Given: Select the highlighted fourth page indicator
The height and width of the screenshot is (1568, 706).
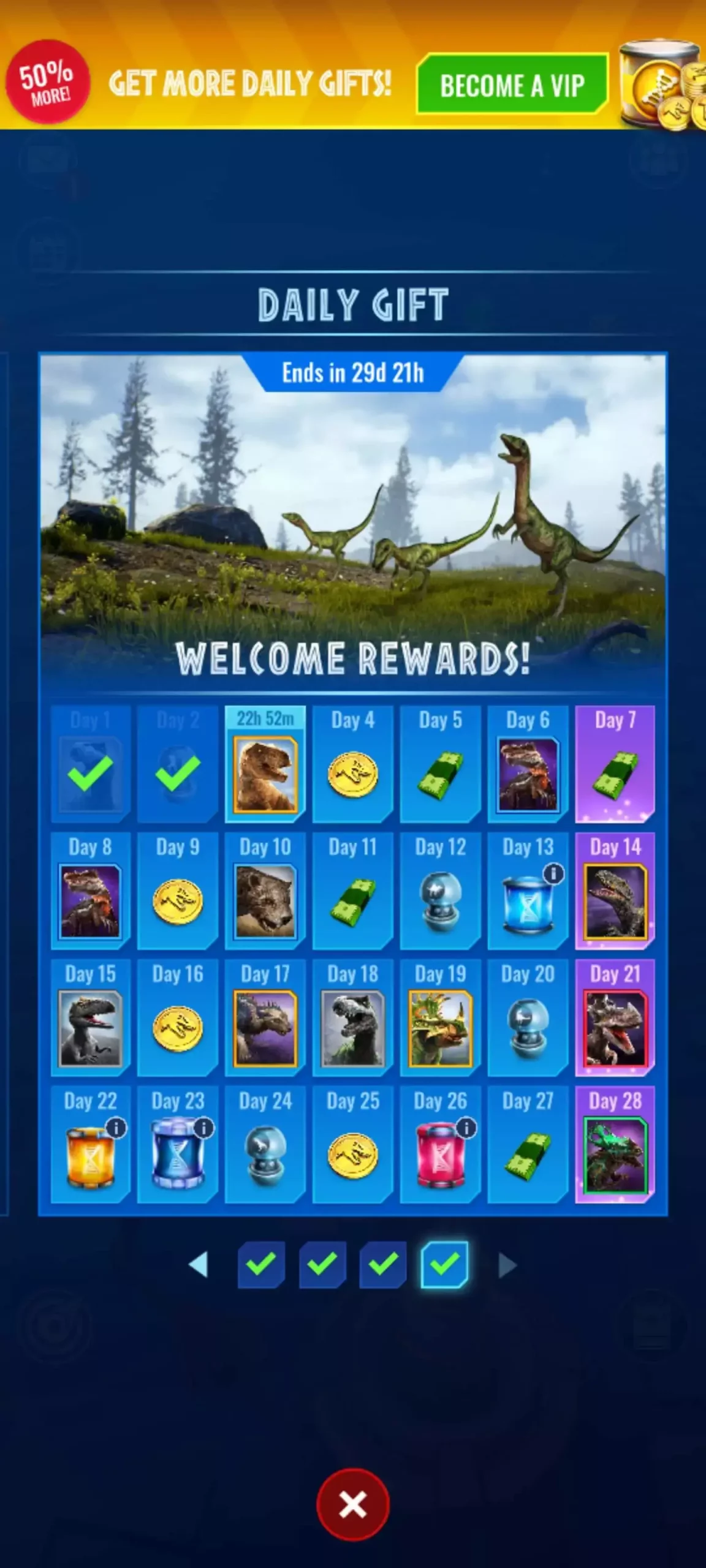Looking at the screenshot, I should (444, 1265).
